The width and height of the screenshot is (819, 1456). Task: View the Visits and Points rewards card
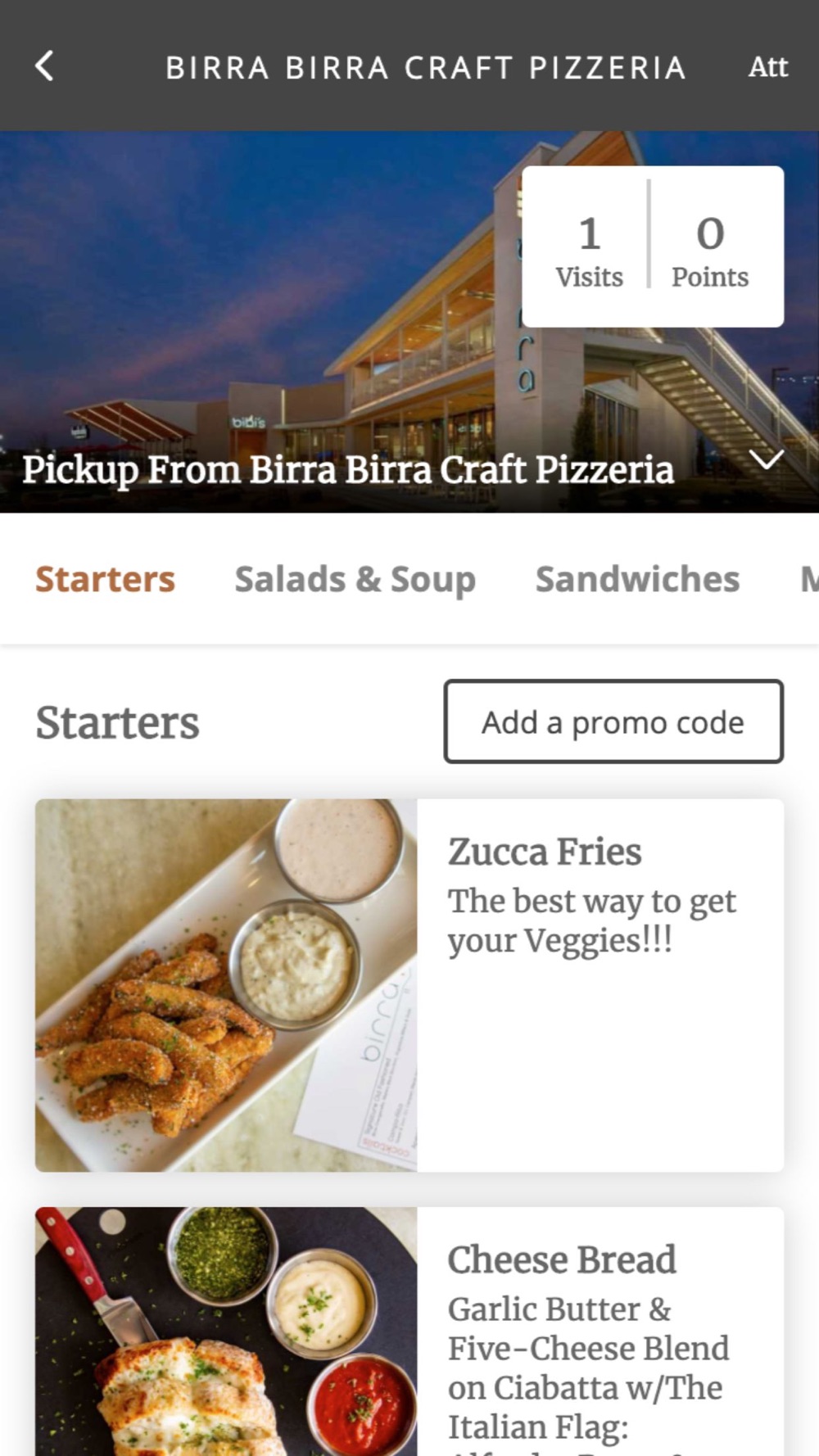(653, 246)
